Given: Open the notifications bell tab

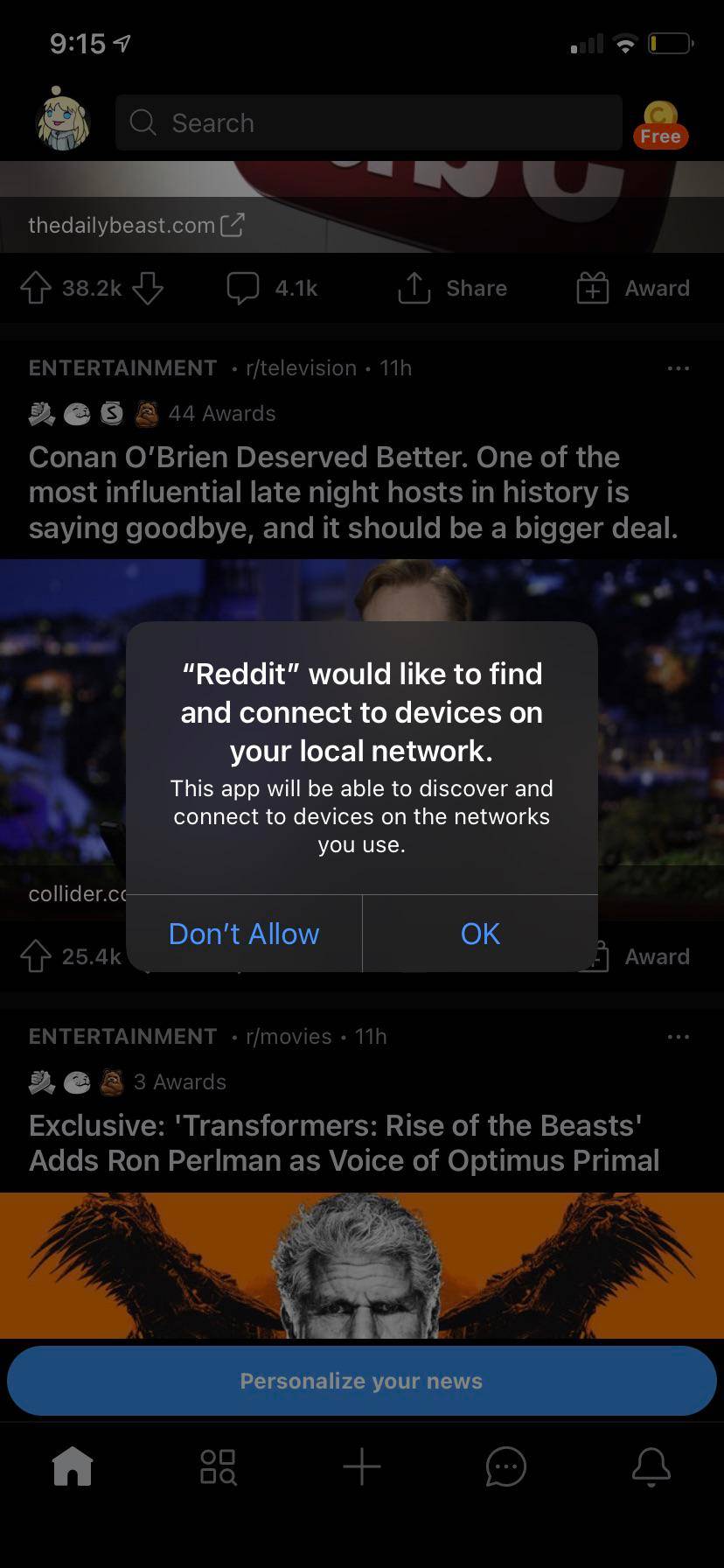Looking at the screenshot, I should pos(651,1466).
